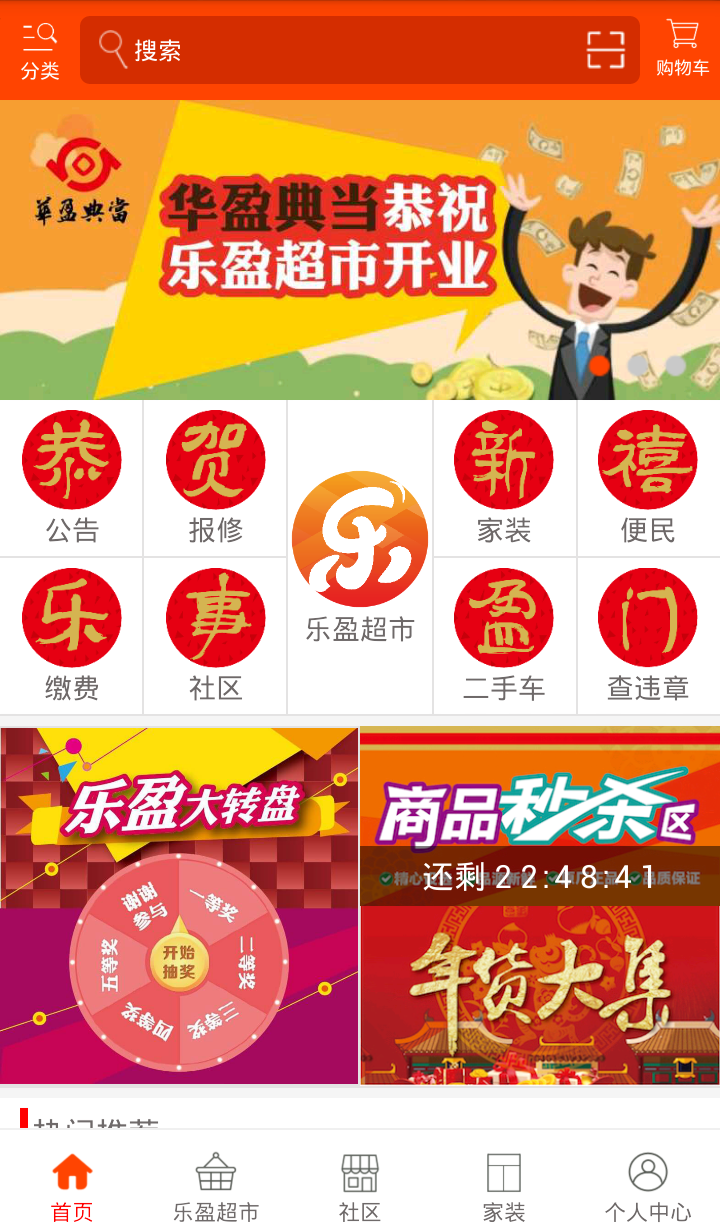Open the 商品秒杀区 flash sale card

(x=540, y=815)
